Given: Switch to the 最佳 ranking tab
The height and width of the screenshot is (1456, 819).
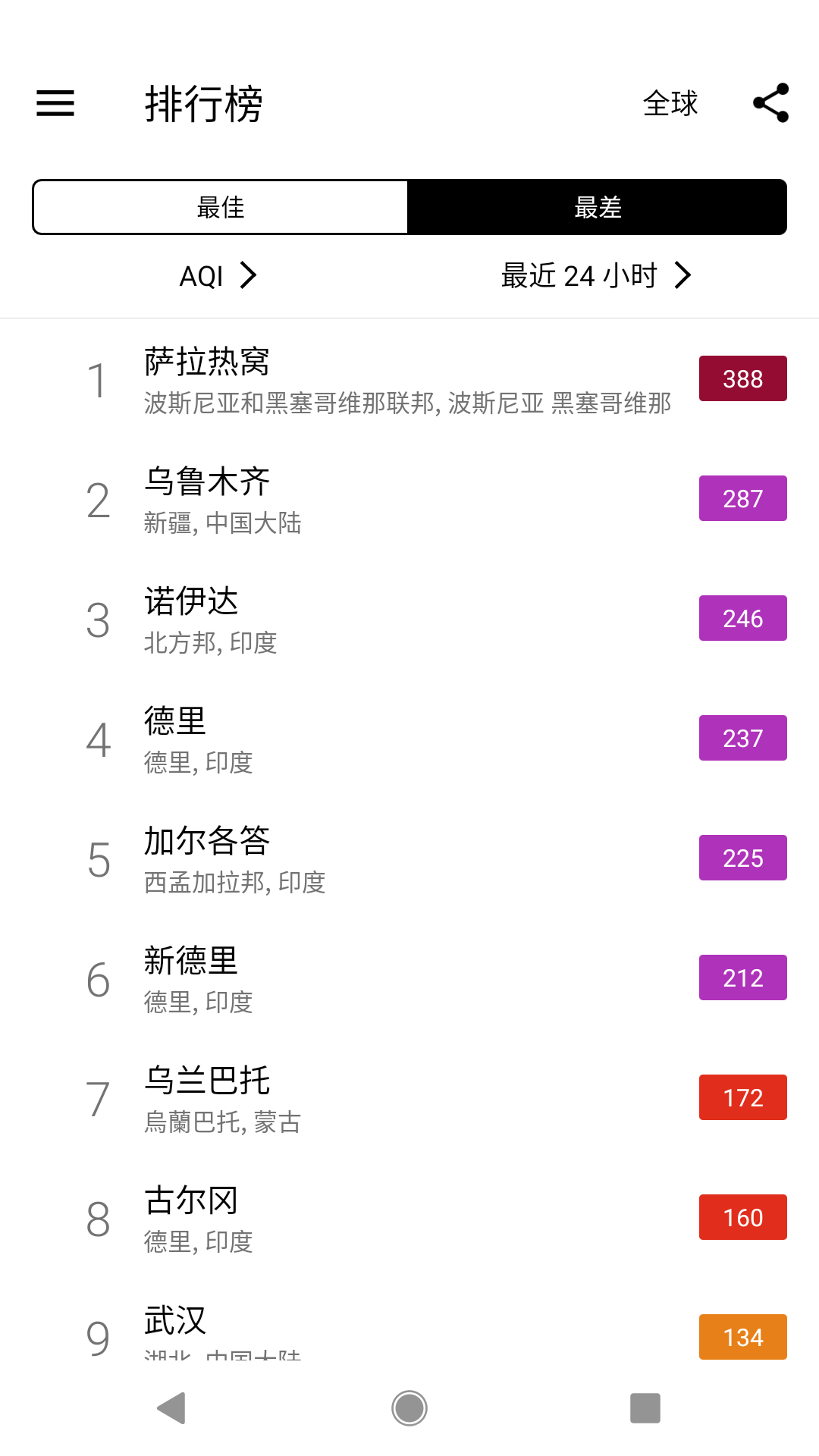Looking at the screenshot, I should click(x=219, y=207).
